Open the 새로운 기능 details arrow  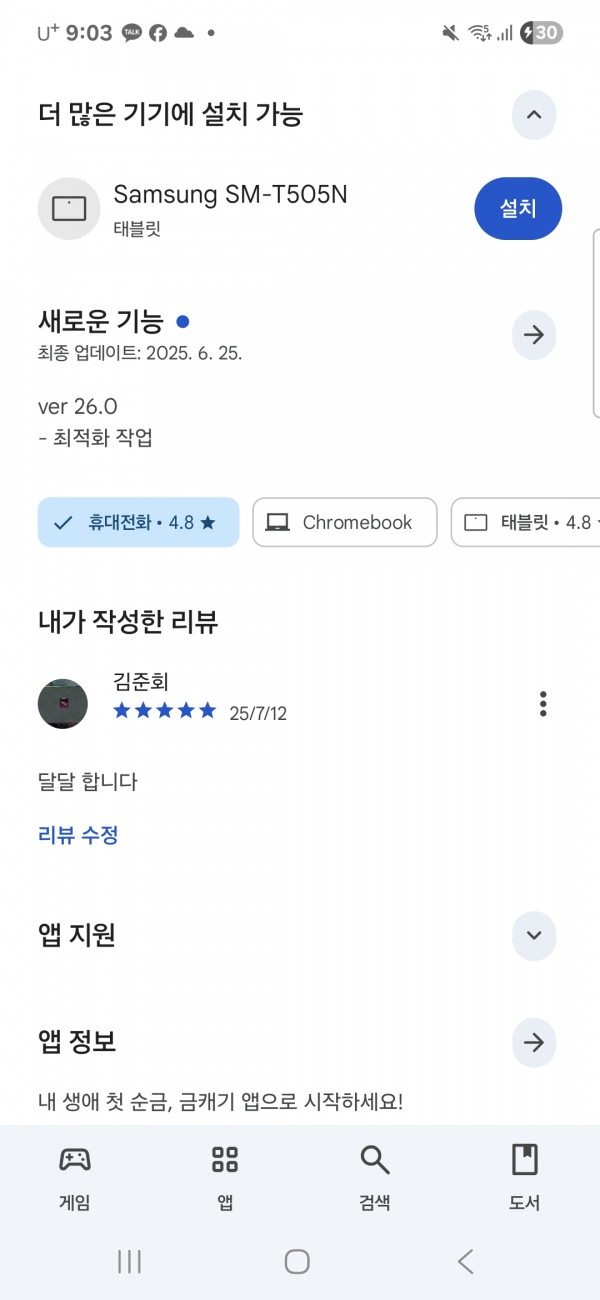tap(534, 335)
